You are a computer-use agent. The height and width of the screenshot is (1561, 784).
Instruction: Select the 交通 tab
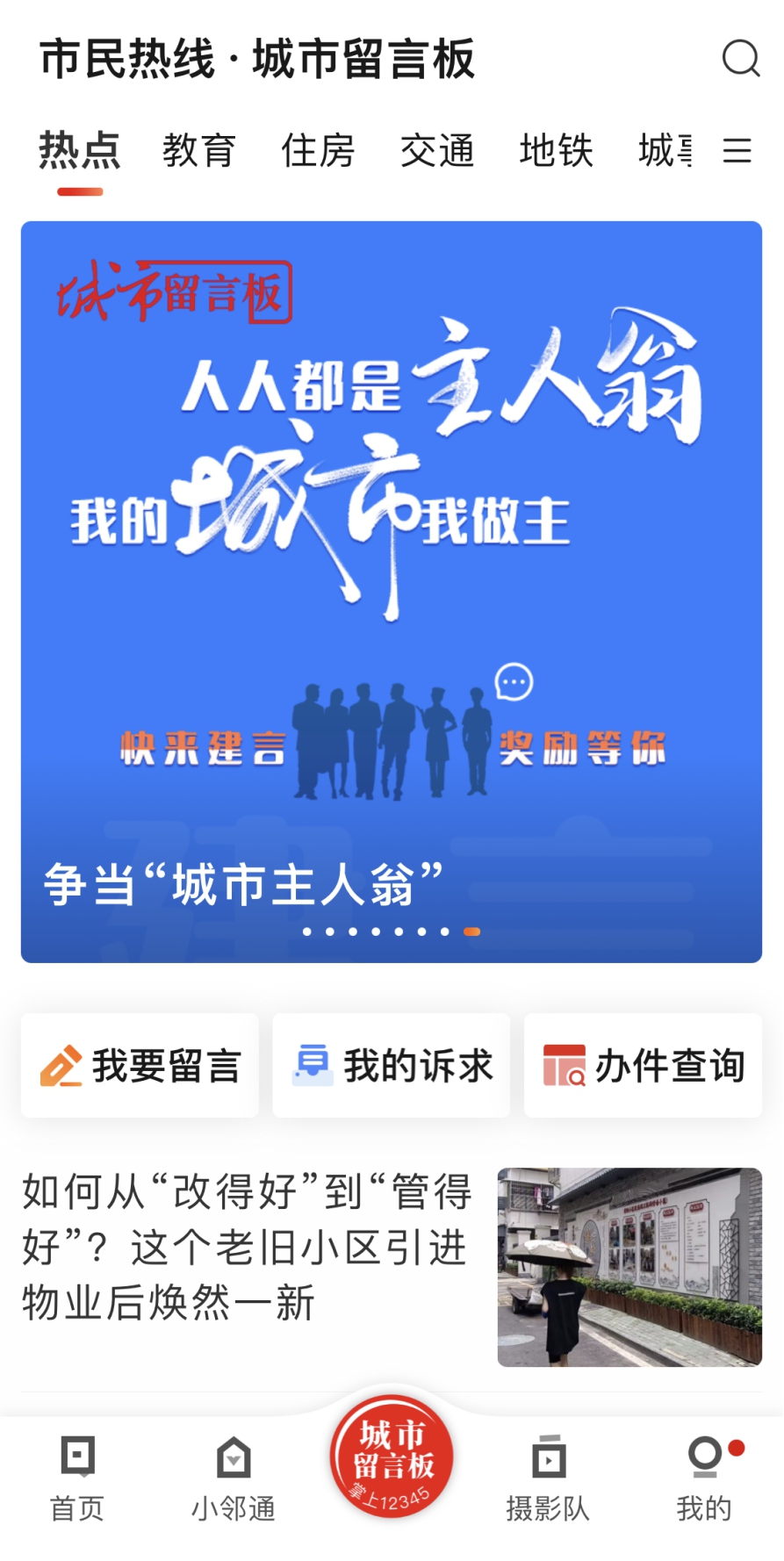point(437,150)
